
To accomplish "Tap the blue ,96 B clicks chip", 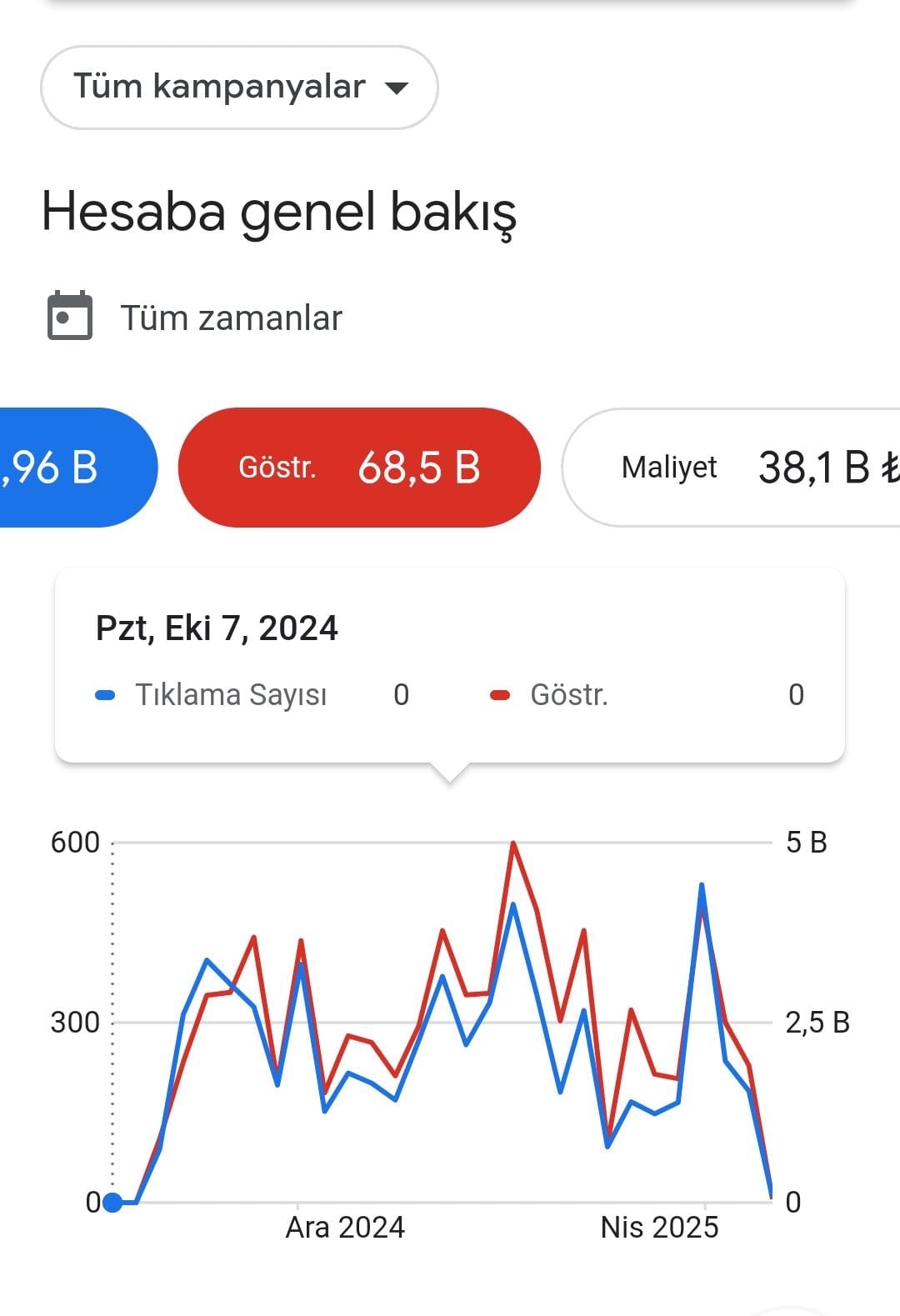I will click(x=77, y=467).
